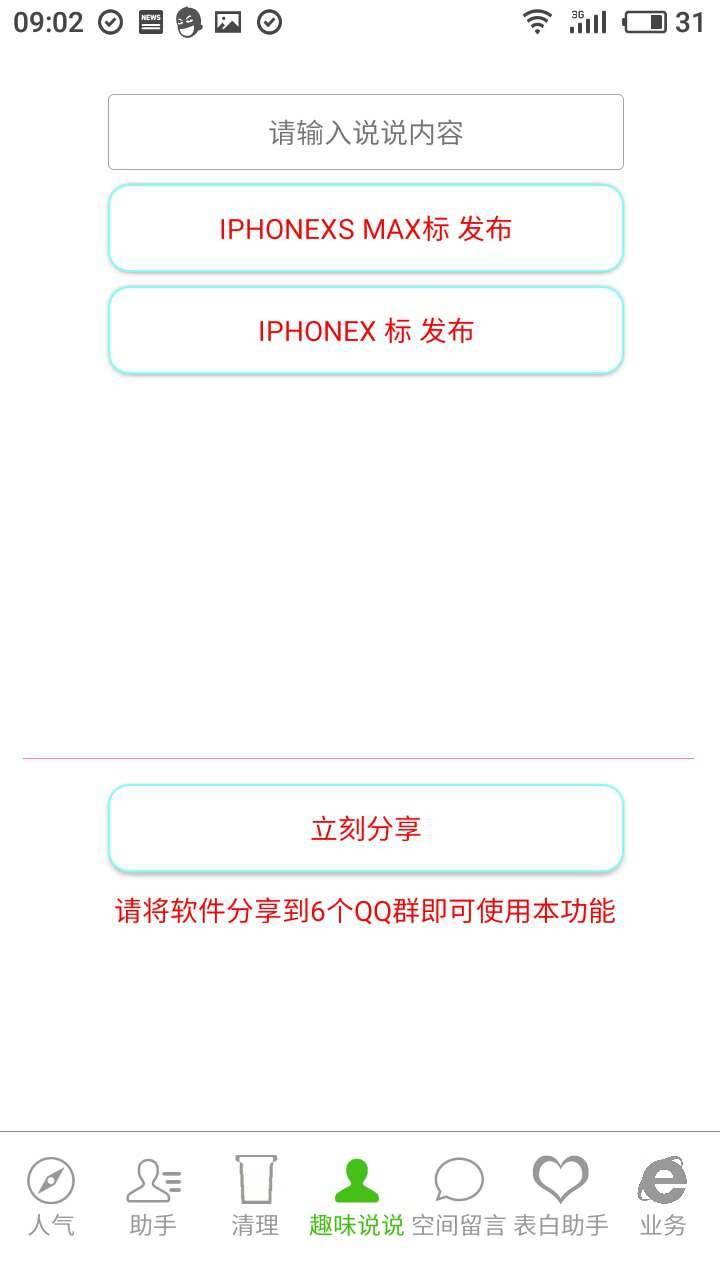Switch to the 表白助手 tab
Viewport: 720px width, 1280px height.
pos(561,1196)
